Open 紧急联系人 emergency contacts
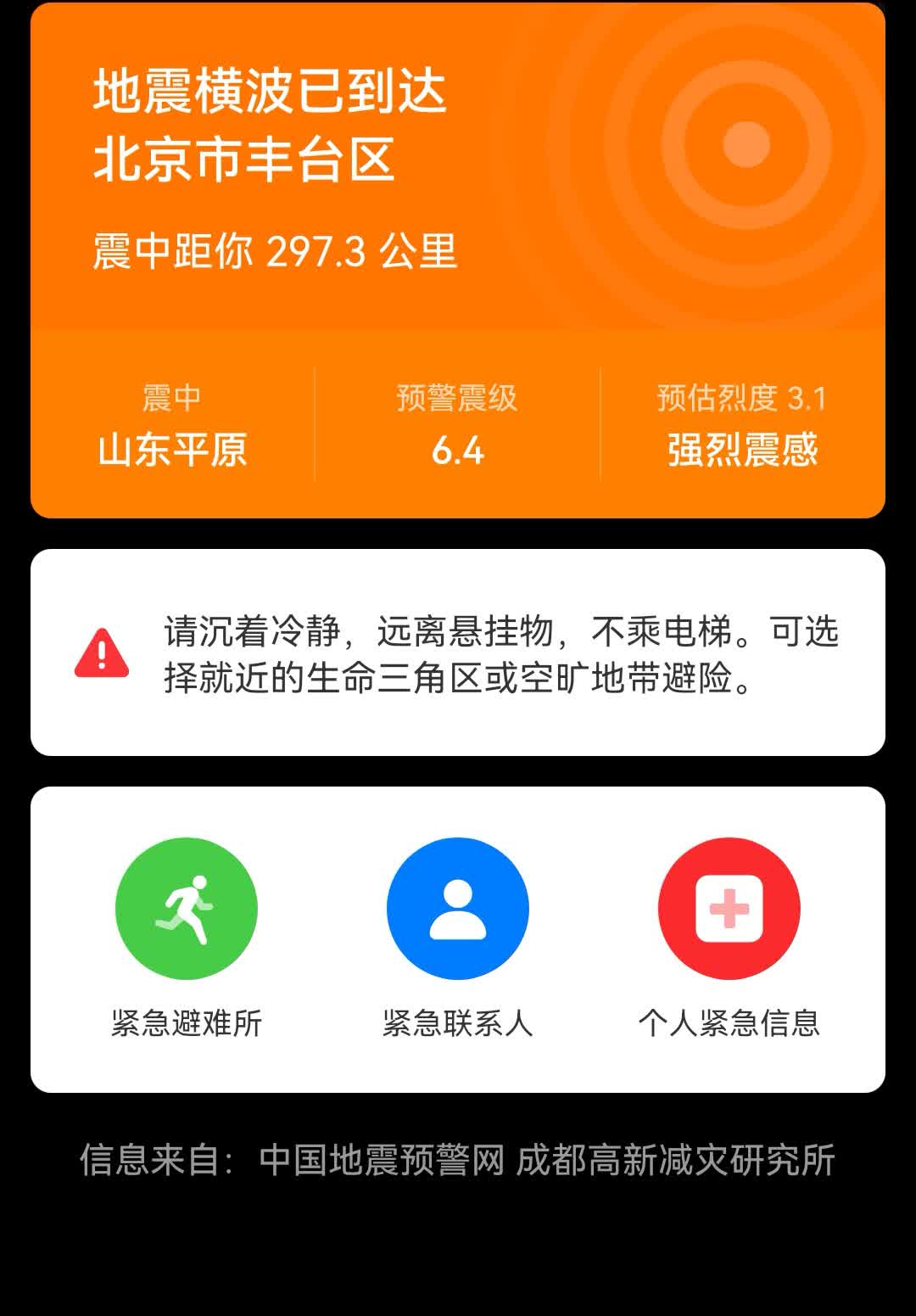The width and height of the screenshot is (916, 1316). pyautogui.click(x=458, y=909)
